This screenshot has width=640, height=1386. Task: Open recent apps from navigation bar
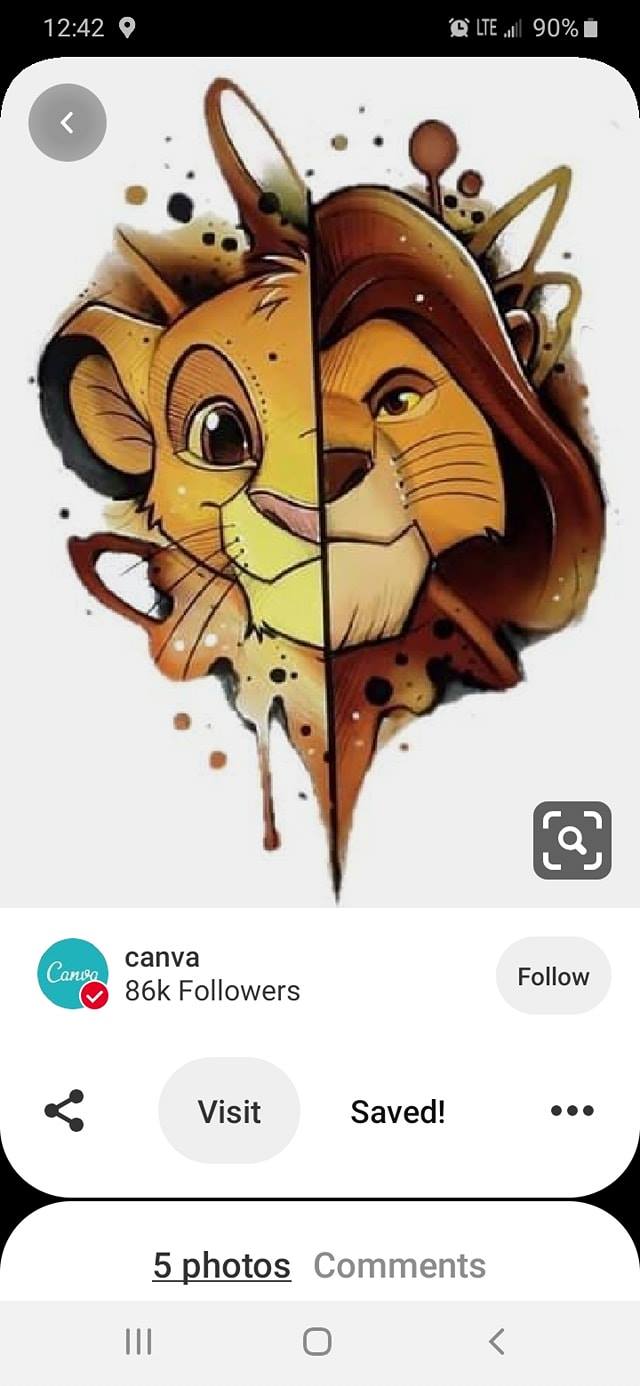138,1342
